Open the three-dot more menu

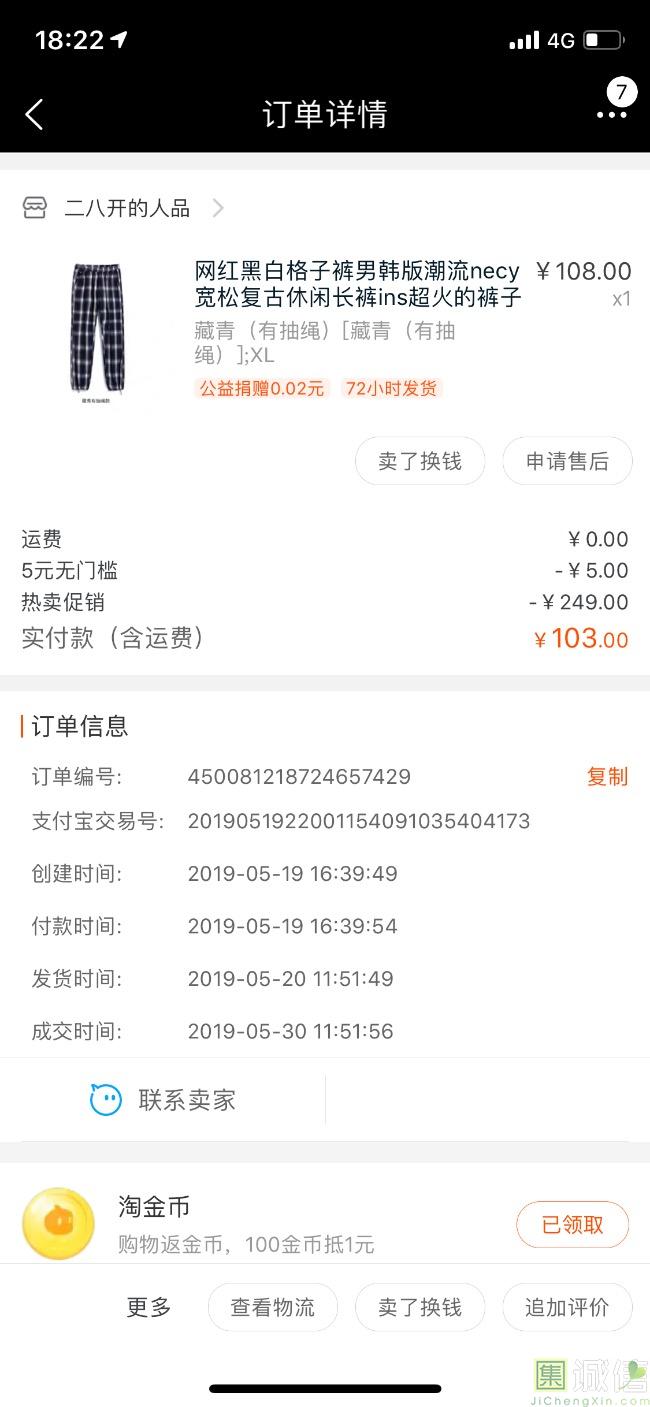click(611, 114)
